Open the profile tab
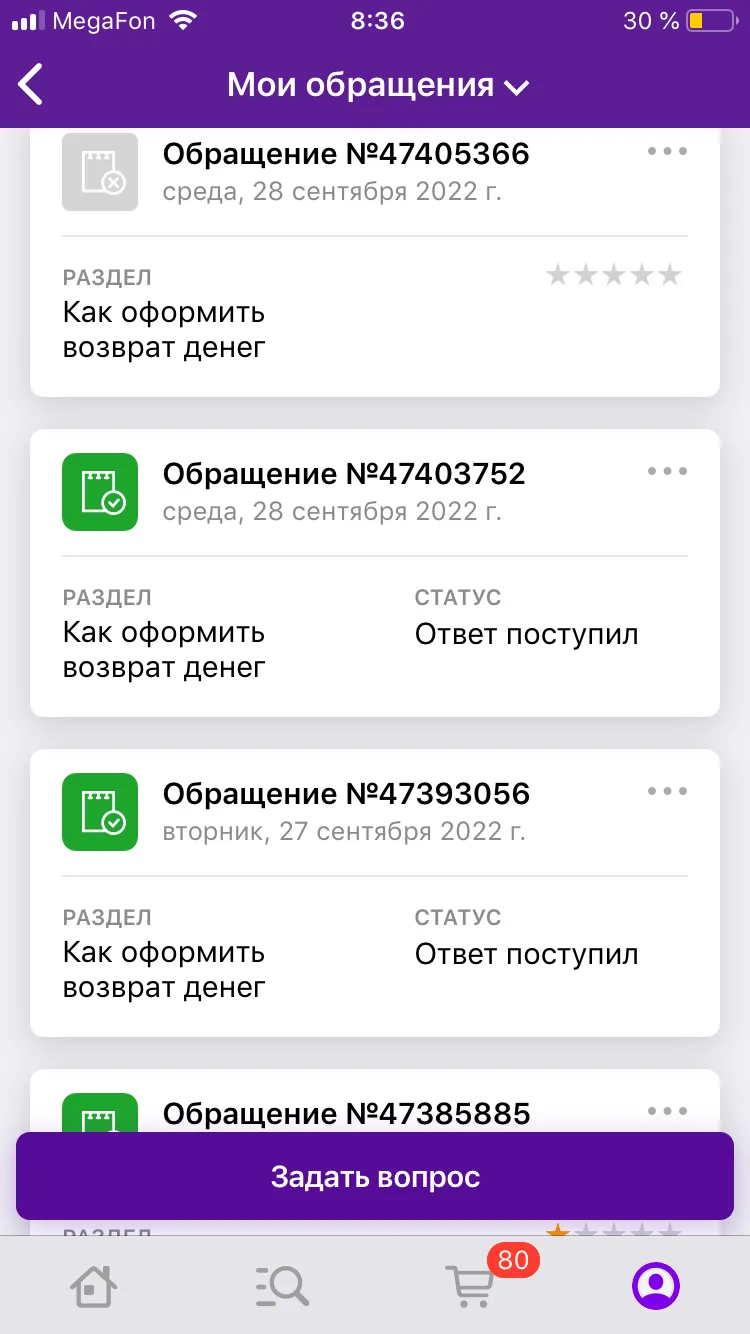 point(656,1285)
